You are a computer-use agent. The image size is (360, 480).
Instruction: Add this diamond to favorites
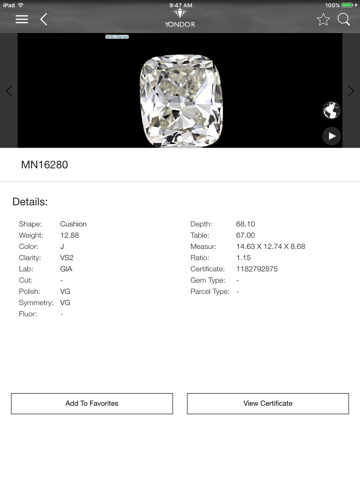click(x=92, y=403)
